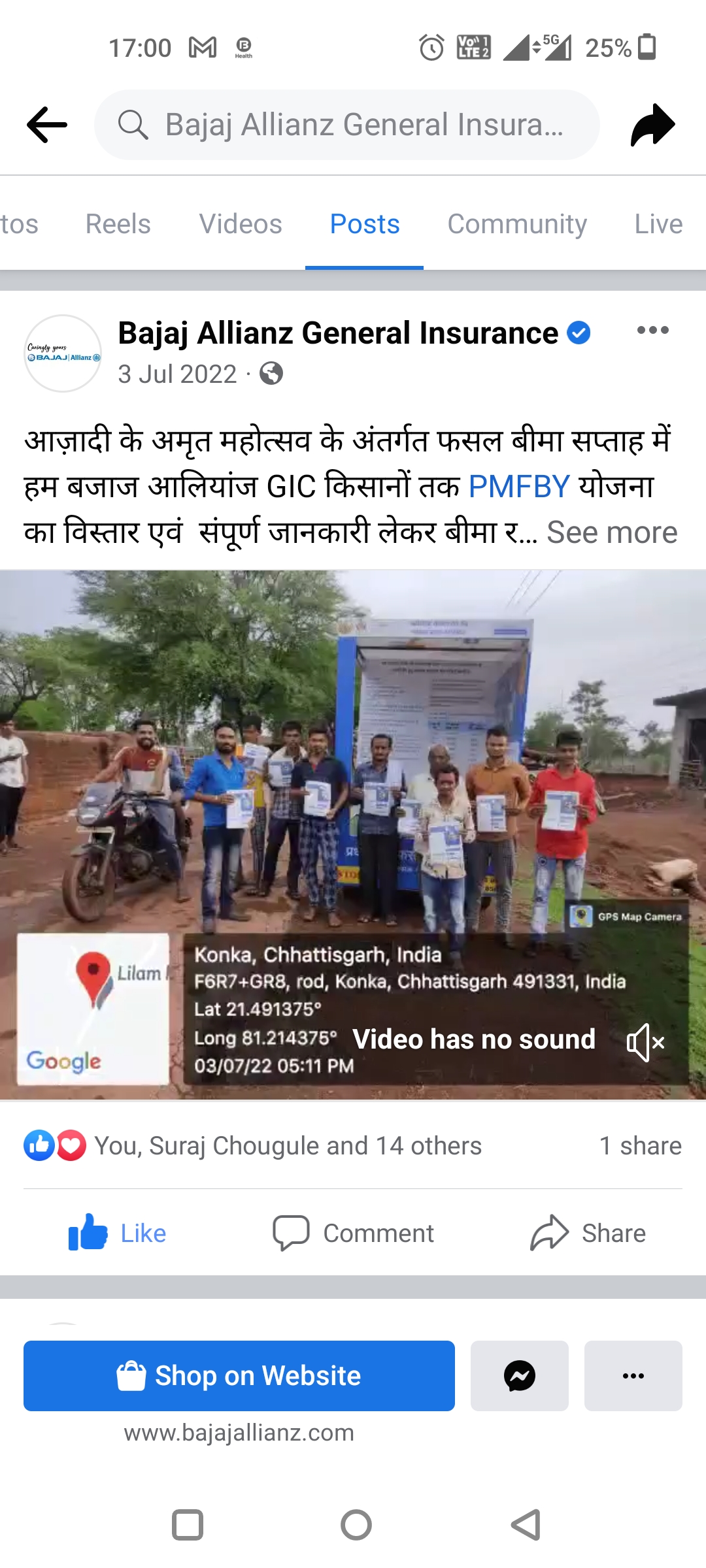The width and height of the screenshot is (706, 1568).
Task: Comment on the post
Action: click(353, 1233)
